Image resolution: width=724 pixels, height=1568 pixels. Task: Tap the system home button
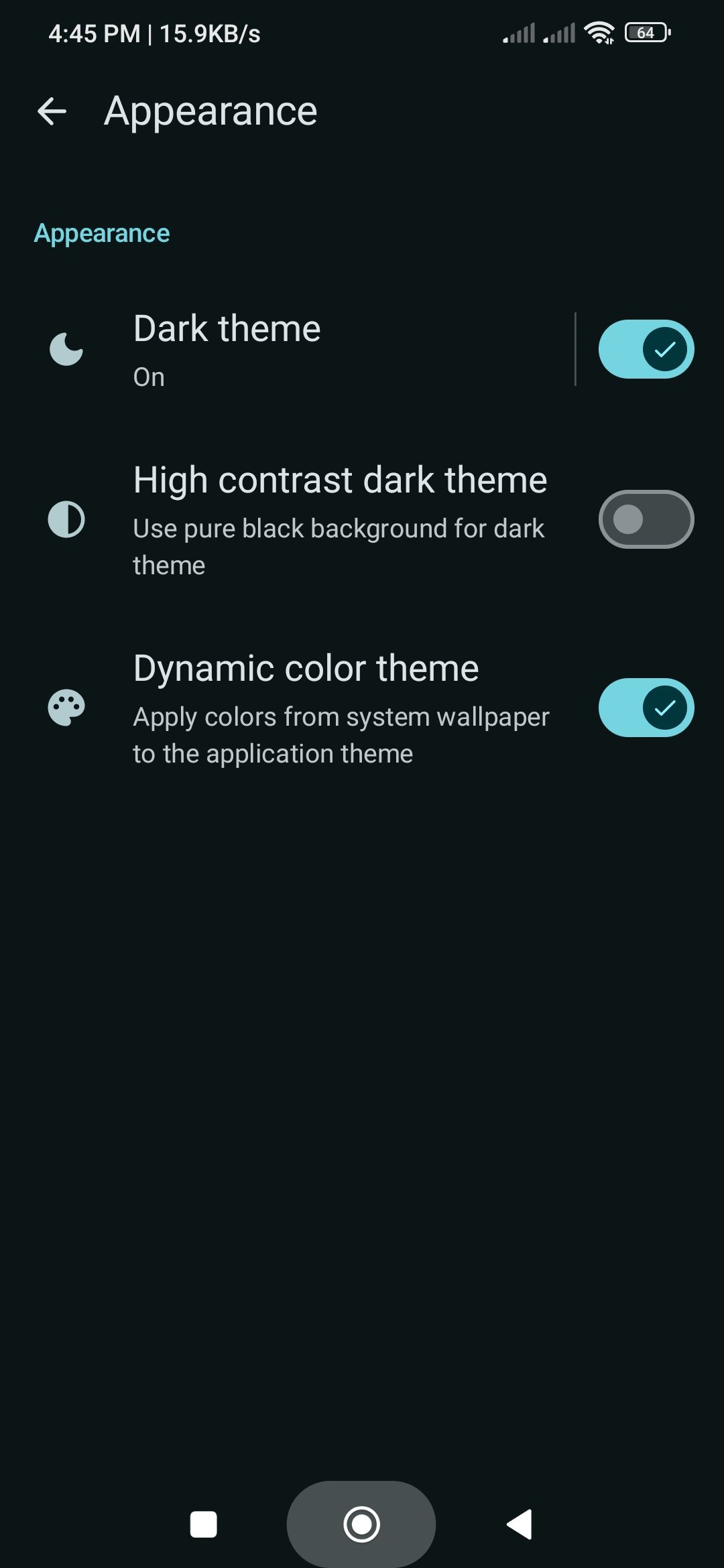361,1524
